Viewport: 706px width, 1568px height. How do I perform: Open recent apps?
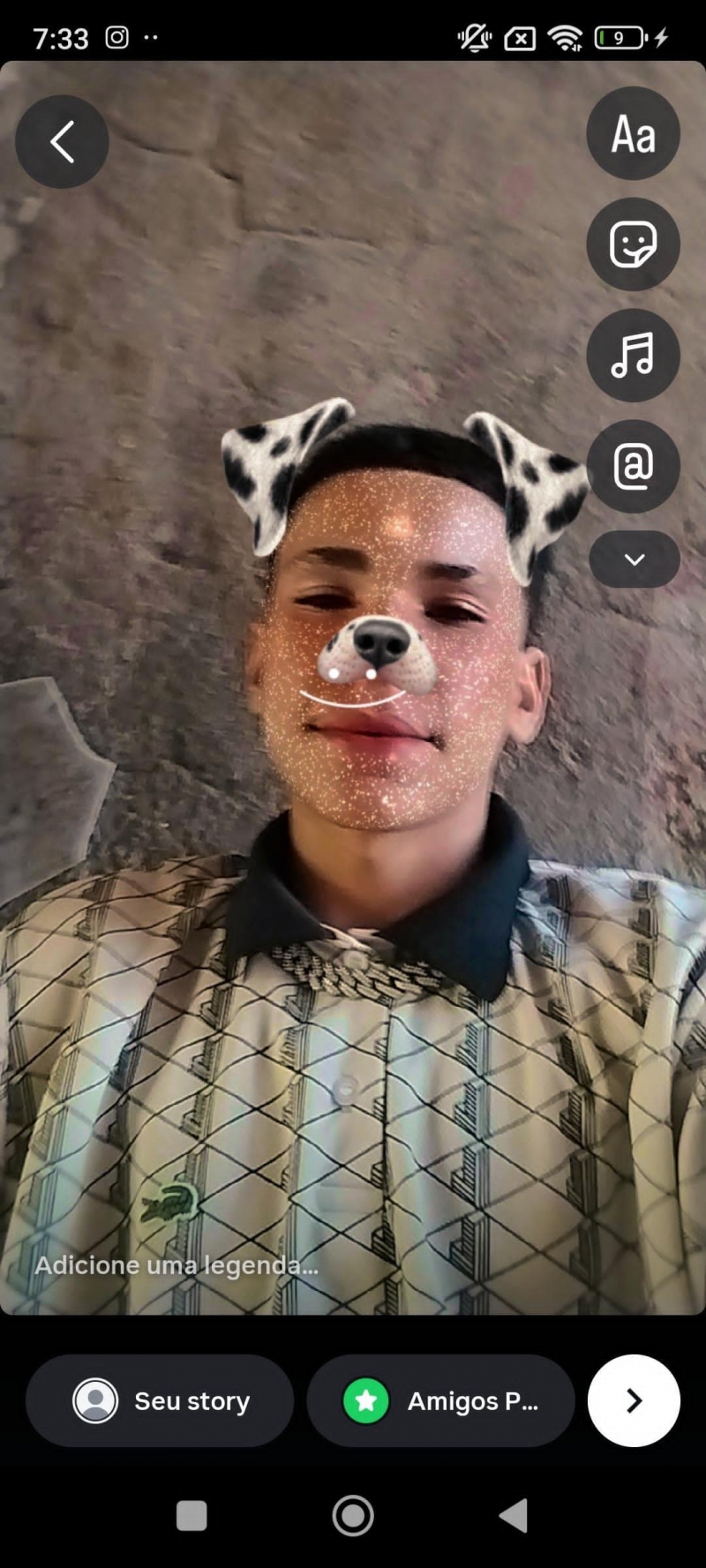coord(192,1516)
